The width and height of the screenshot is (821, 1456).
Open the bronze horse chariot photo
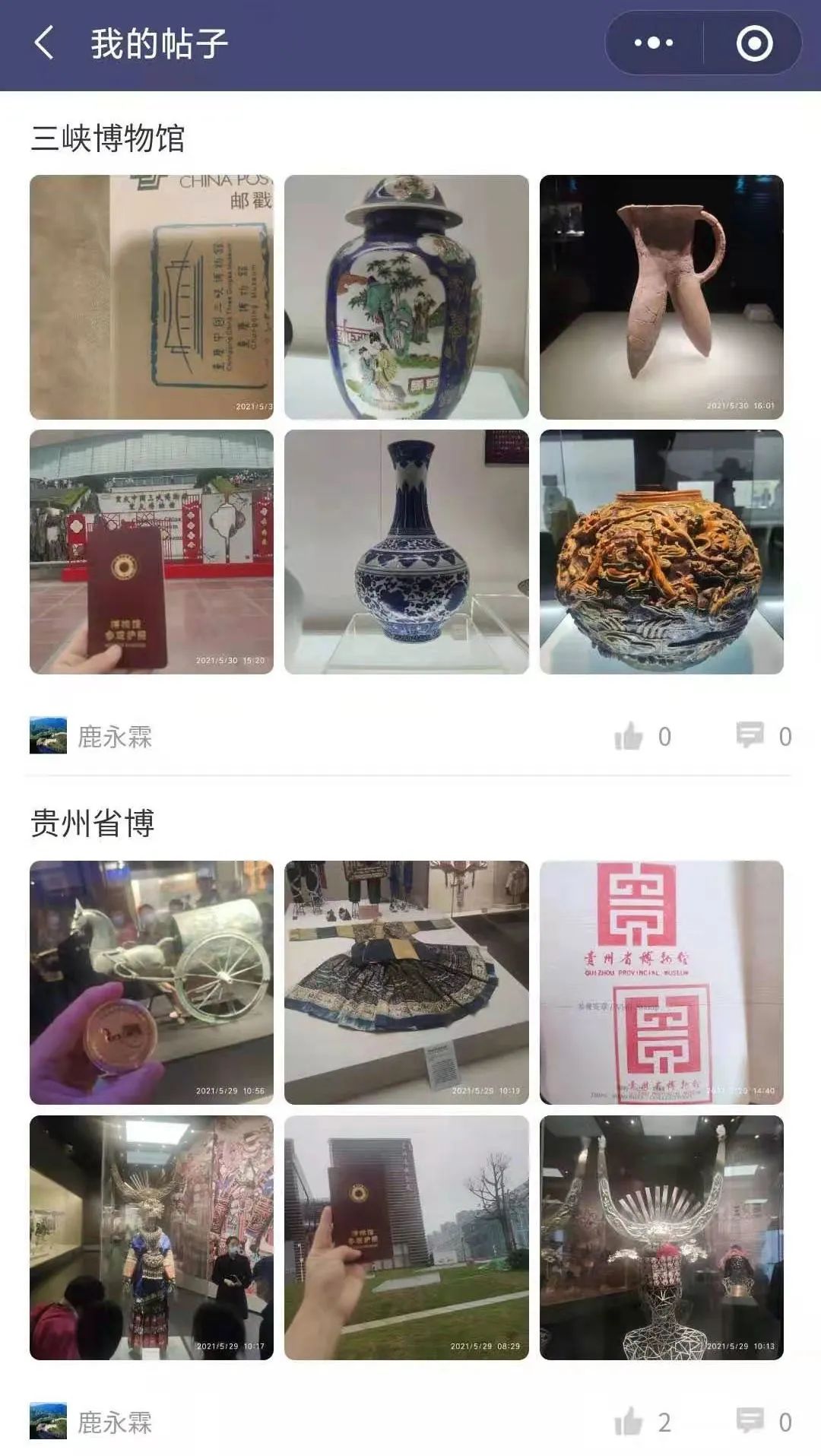pyautogui.click(x=151, y=982)
